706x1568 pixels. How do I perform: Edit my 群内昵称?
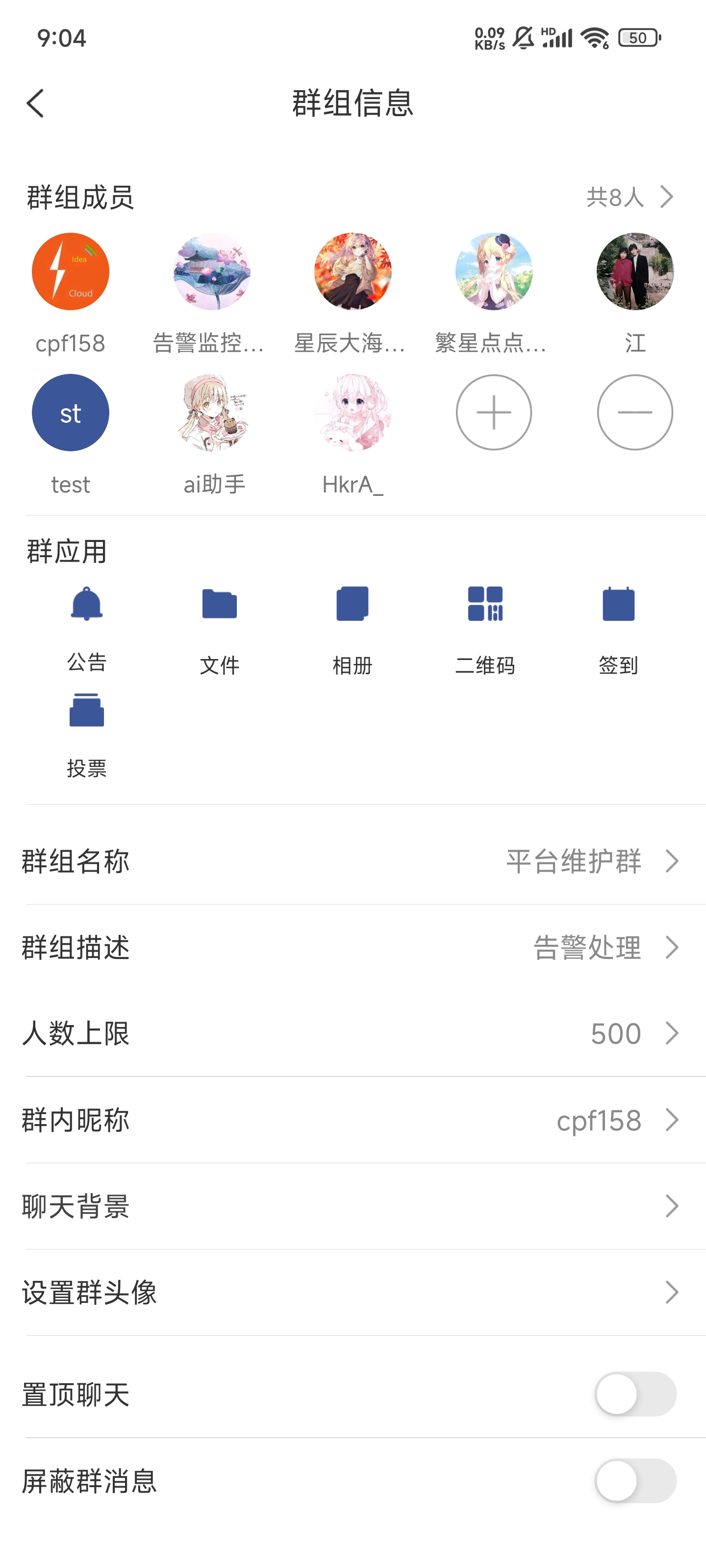353,1120
